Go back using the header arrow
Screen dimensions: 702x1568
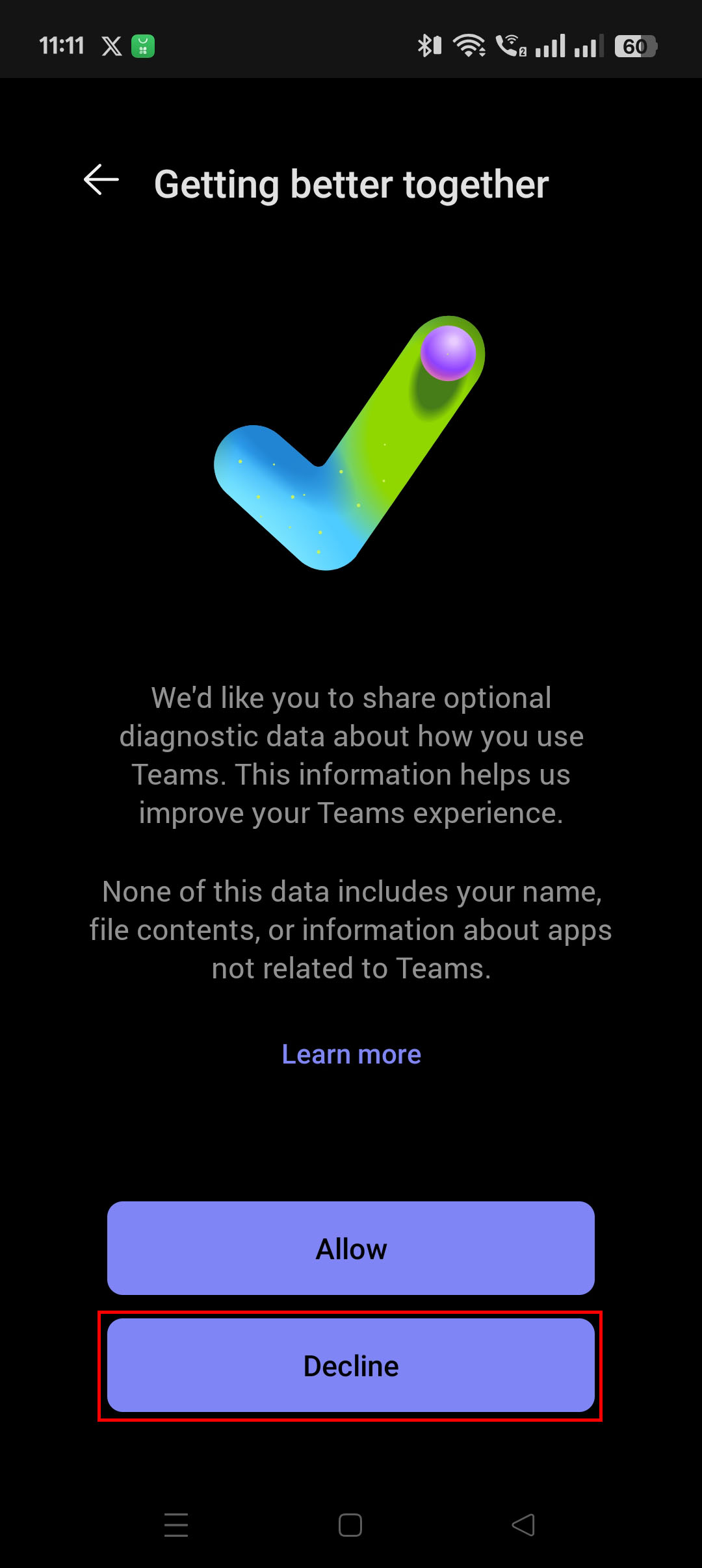point(101,180)
